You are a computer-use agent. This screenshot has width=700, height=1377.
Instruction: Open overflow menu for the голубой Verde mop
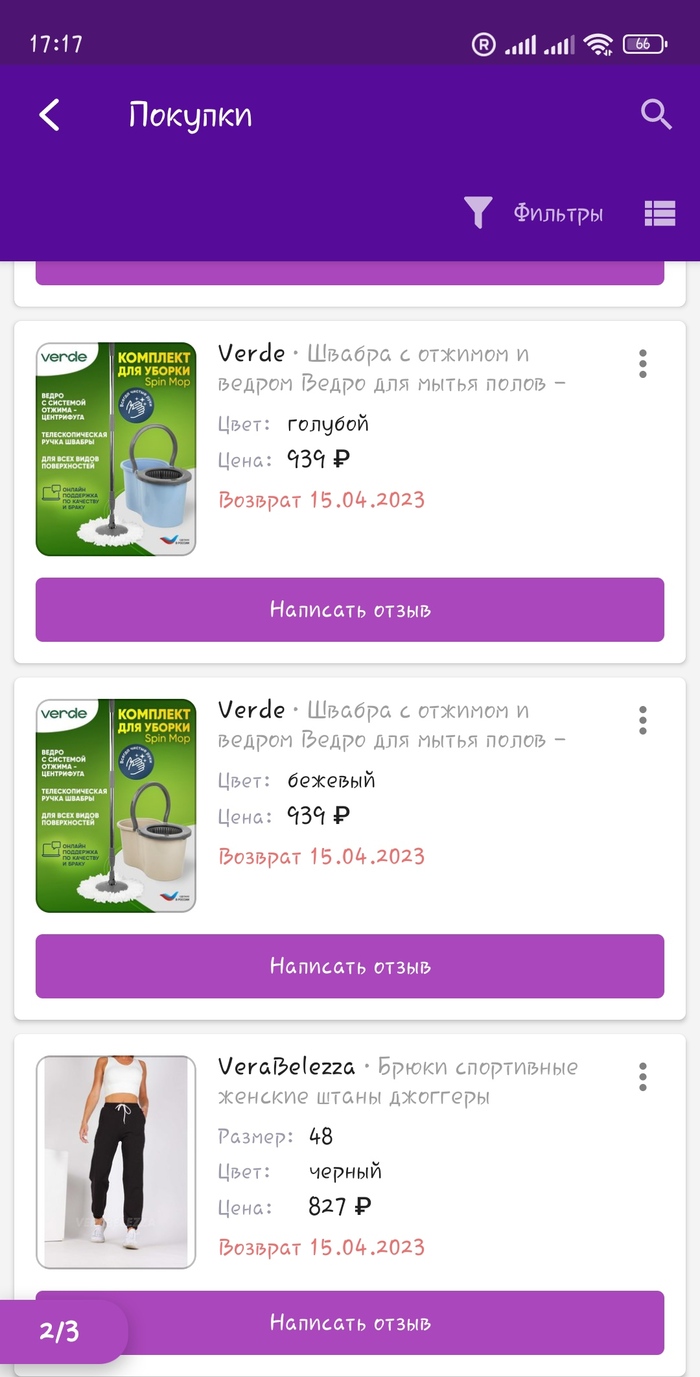(x=643, y=363)
